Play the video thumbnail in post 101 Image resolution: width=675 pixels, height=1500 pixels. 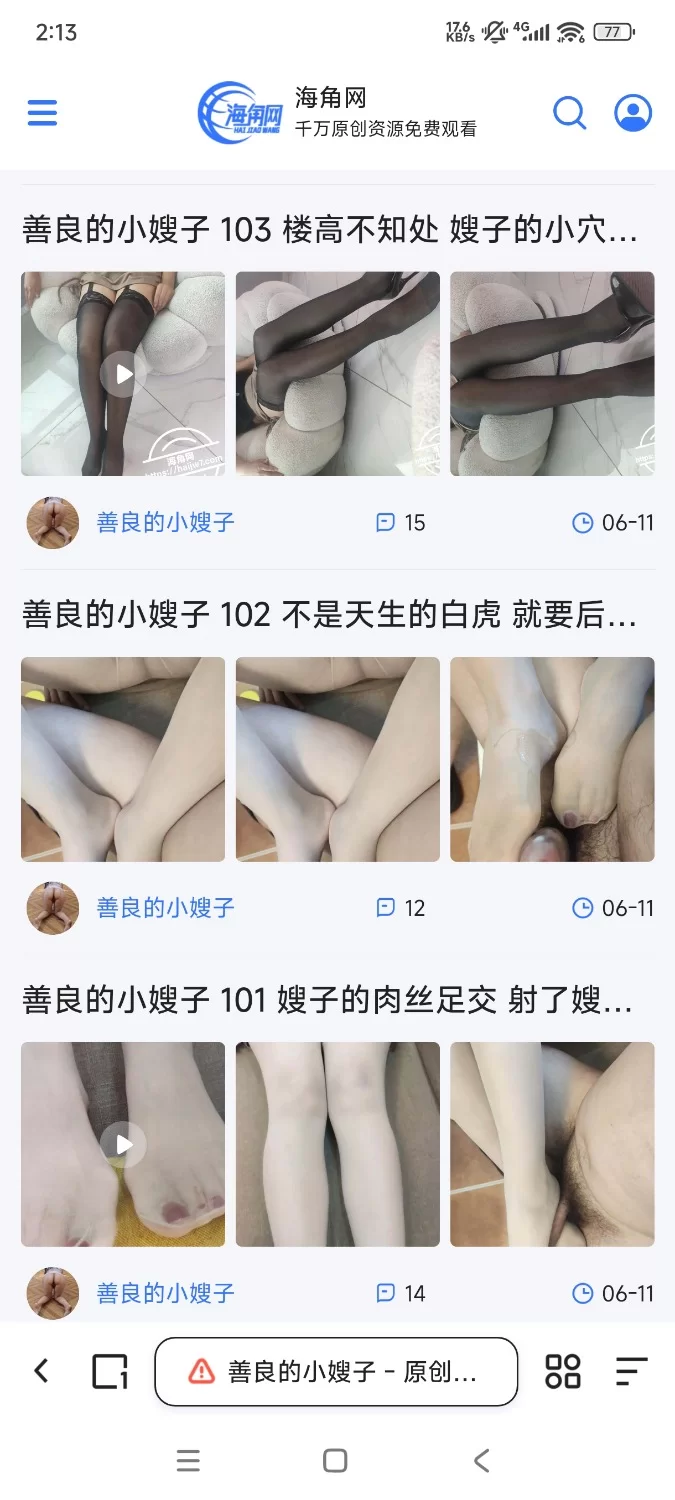click(x=123, y=1144)
